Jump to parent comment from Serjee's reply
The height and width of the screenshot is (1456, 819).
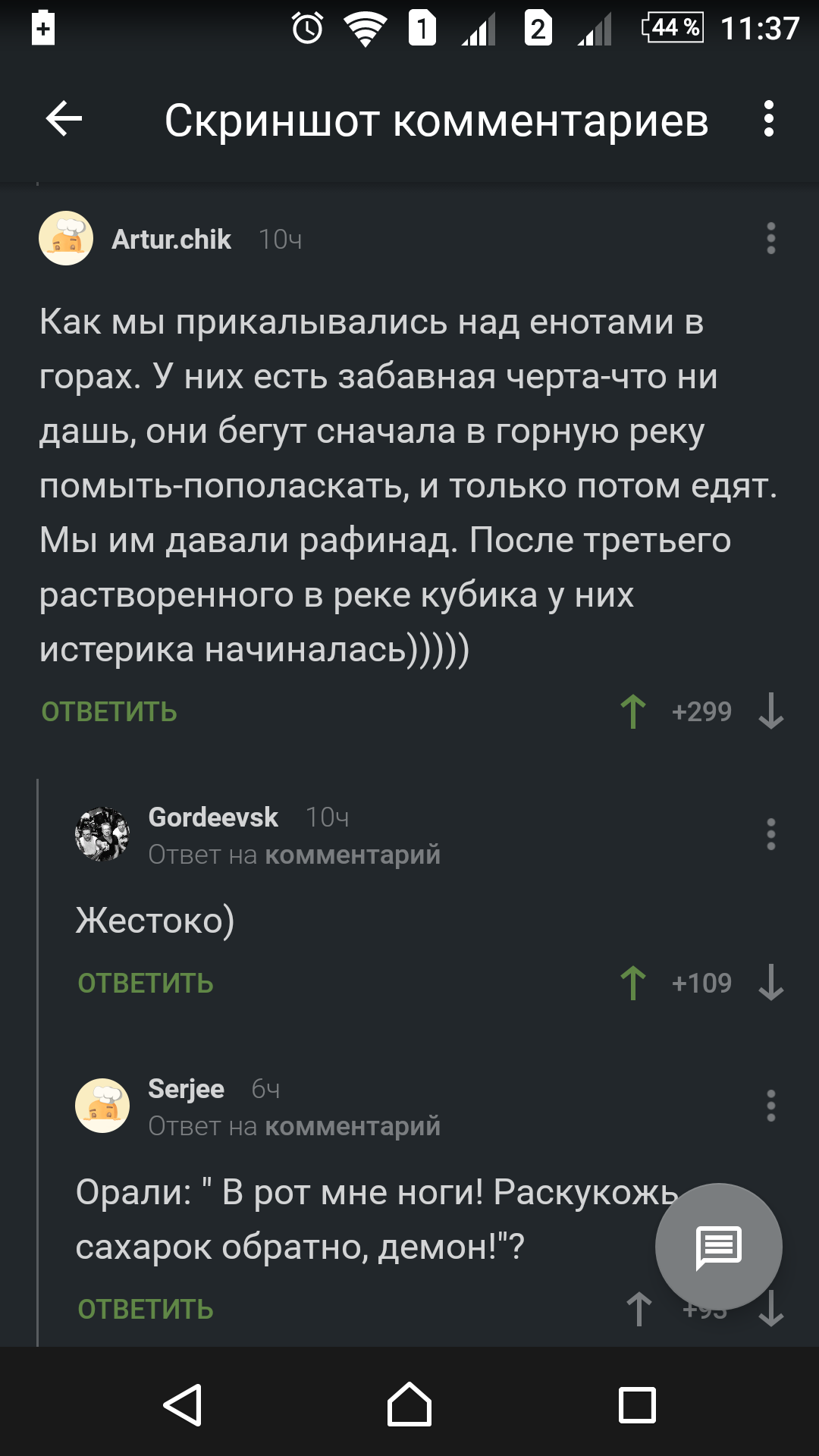[x=352, y=1127]
